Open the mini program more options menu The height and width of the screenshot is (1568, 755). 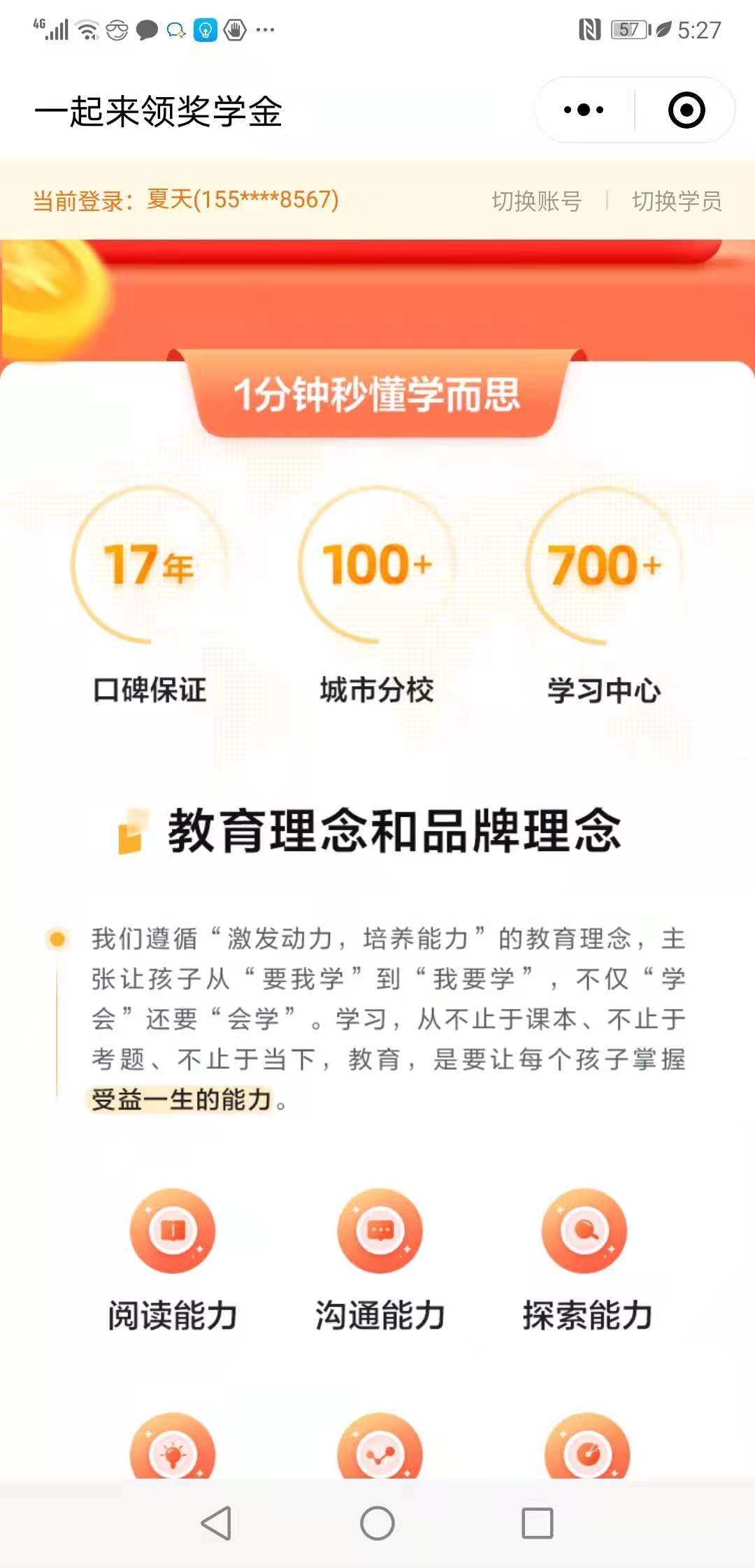[x=584, y=110]
